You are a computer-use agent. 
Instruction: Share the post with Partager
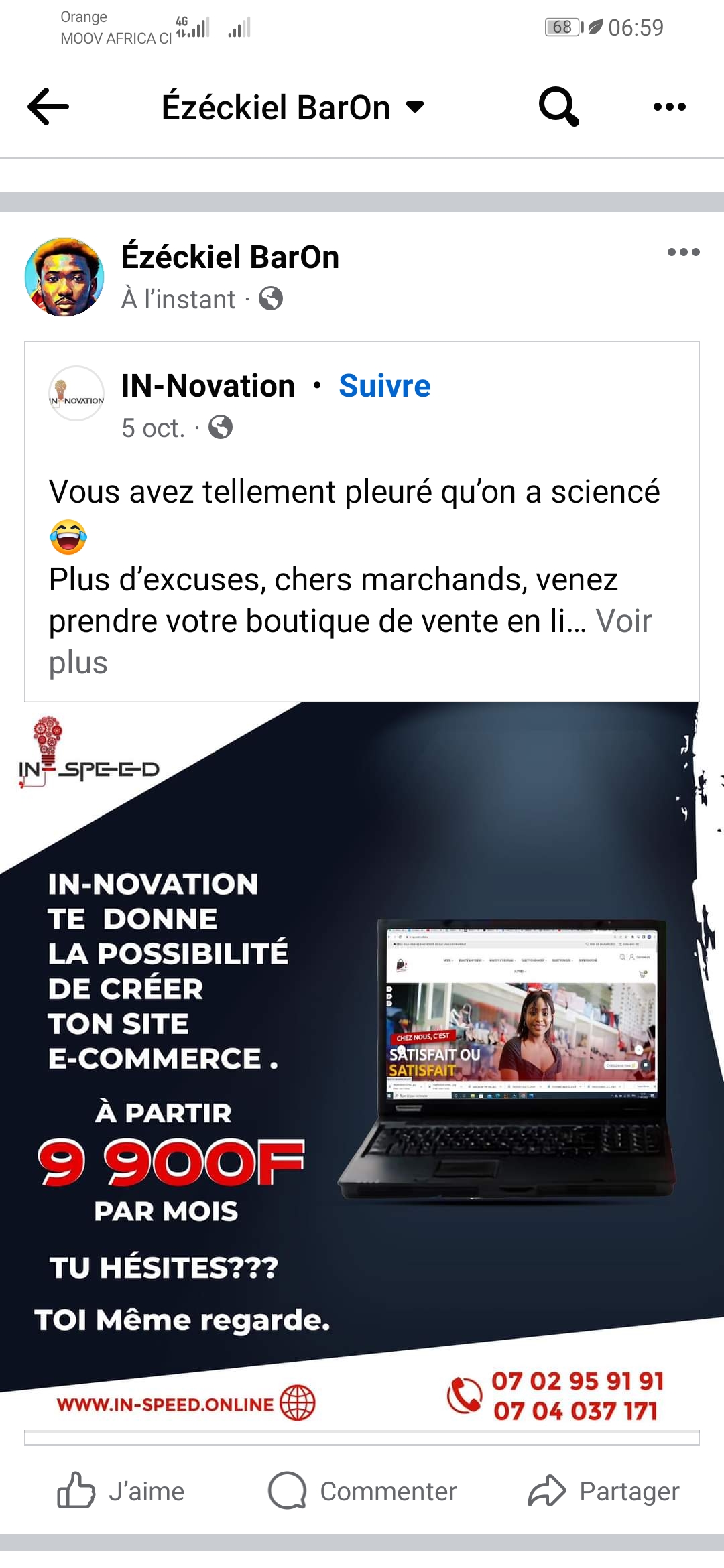point(604,1491)
